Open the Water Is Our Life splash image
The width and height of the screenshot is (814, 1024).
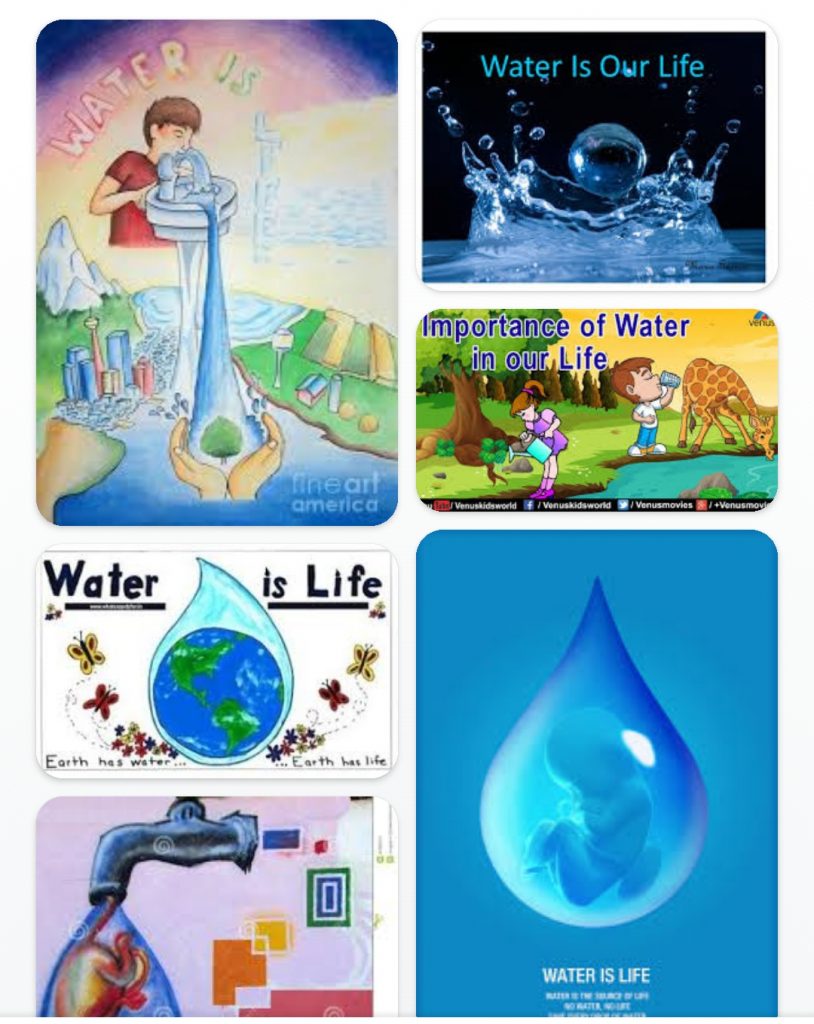596,155
